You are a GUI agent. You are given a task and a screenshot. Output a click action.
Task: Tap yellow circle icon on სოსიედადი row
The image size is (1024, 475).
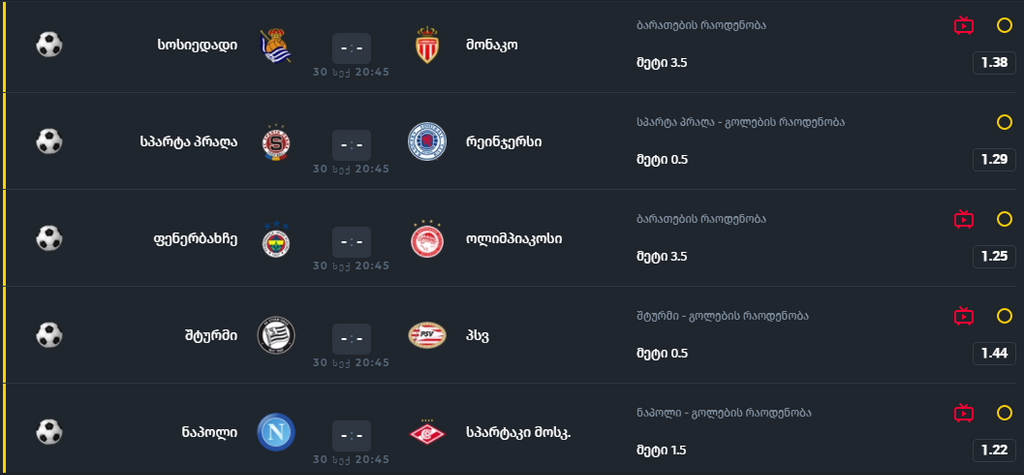point(1005,26)
